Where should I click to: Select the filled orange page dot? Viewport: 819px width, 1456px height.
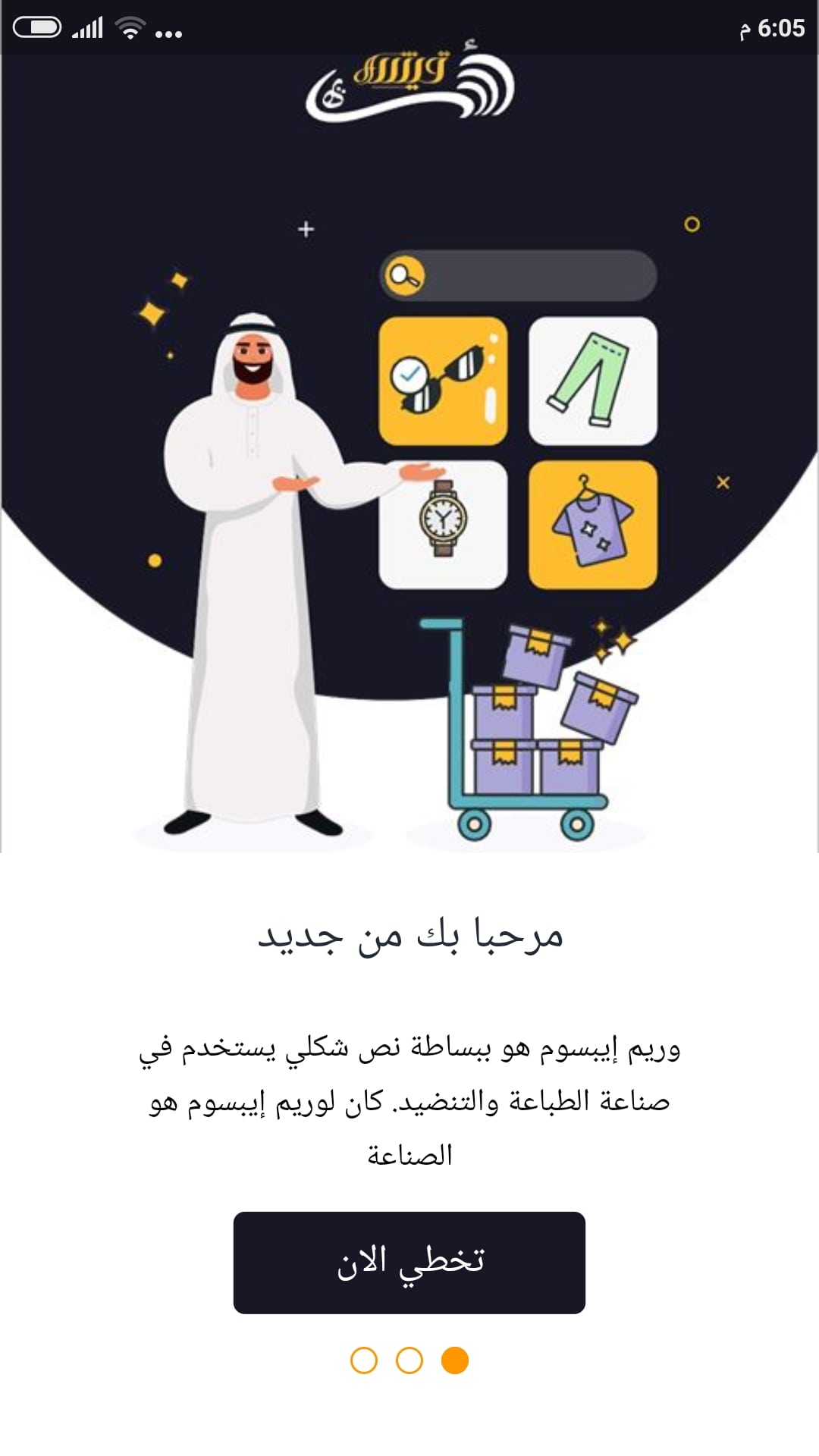[455, 1360]
